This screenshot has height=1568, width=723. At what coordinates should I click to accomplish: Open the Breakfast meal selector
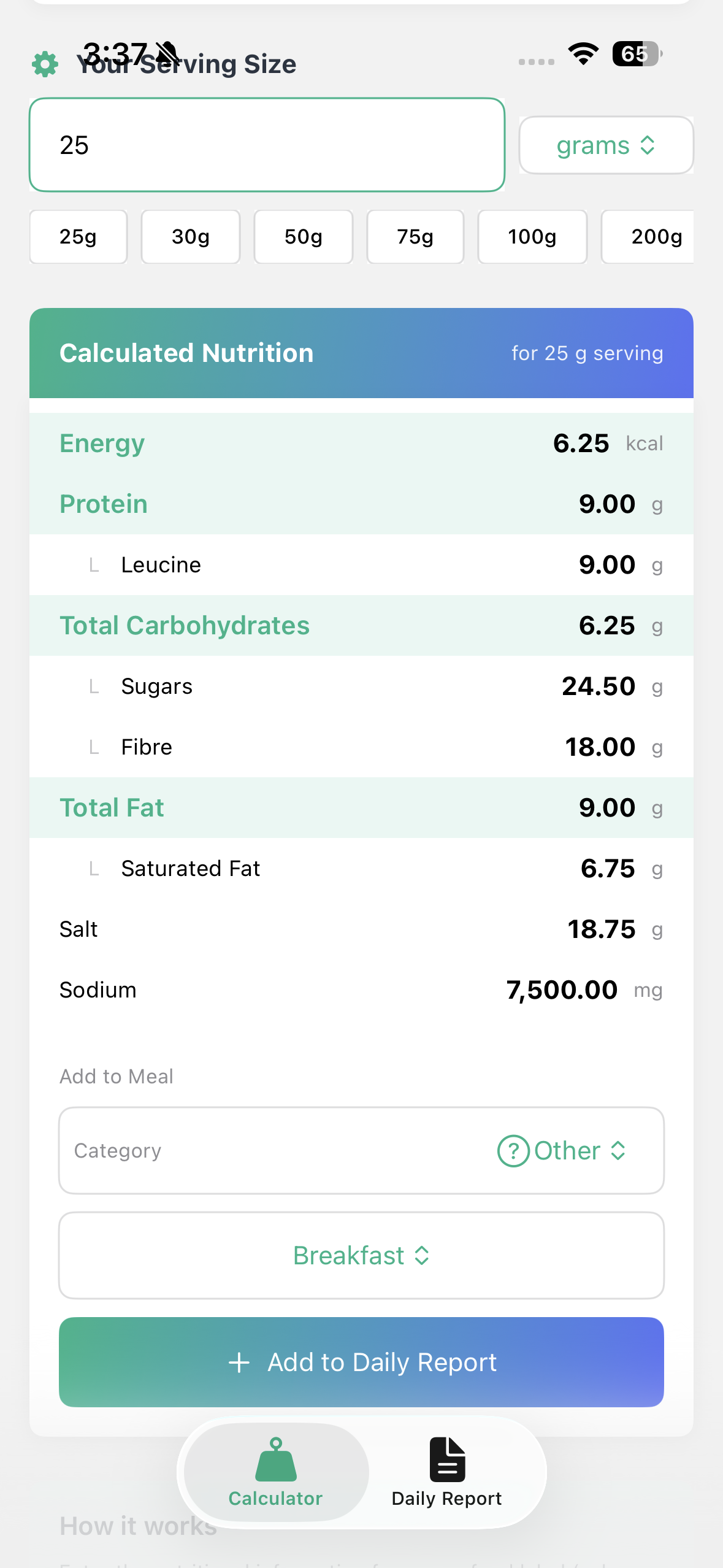pos(361,1255)
